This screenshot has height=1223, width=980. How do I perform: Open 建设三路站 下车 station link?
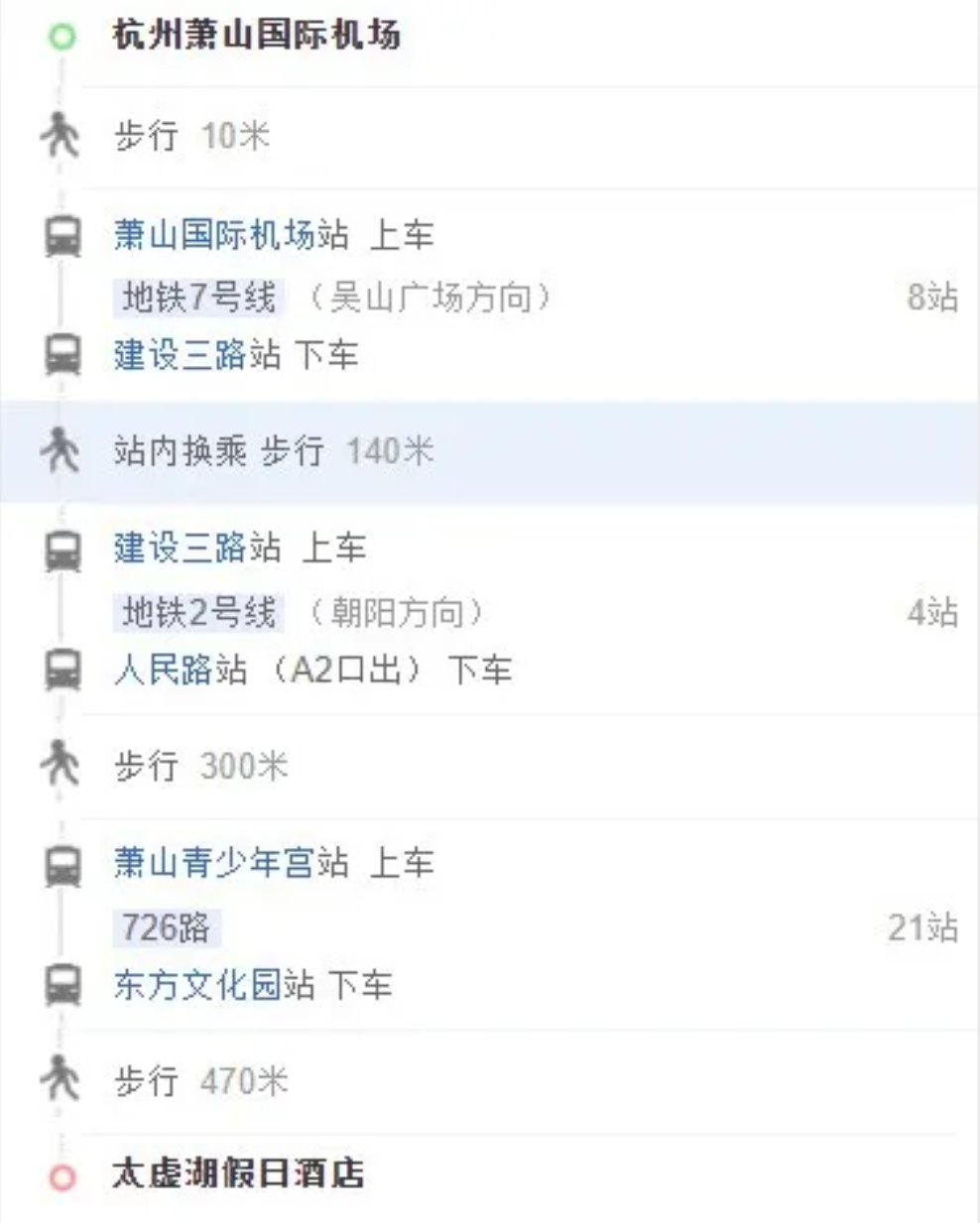pyautogui.click(x=197, y=355)
